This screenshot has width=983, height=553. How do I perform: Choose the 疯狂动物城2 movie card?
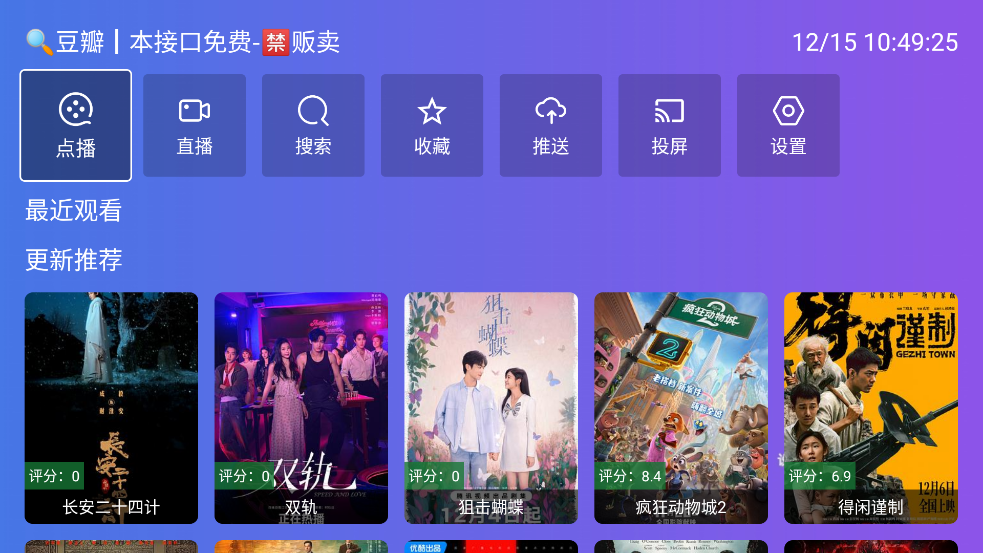pyautogui.click(x=681, y=407)
